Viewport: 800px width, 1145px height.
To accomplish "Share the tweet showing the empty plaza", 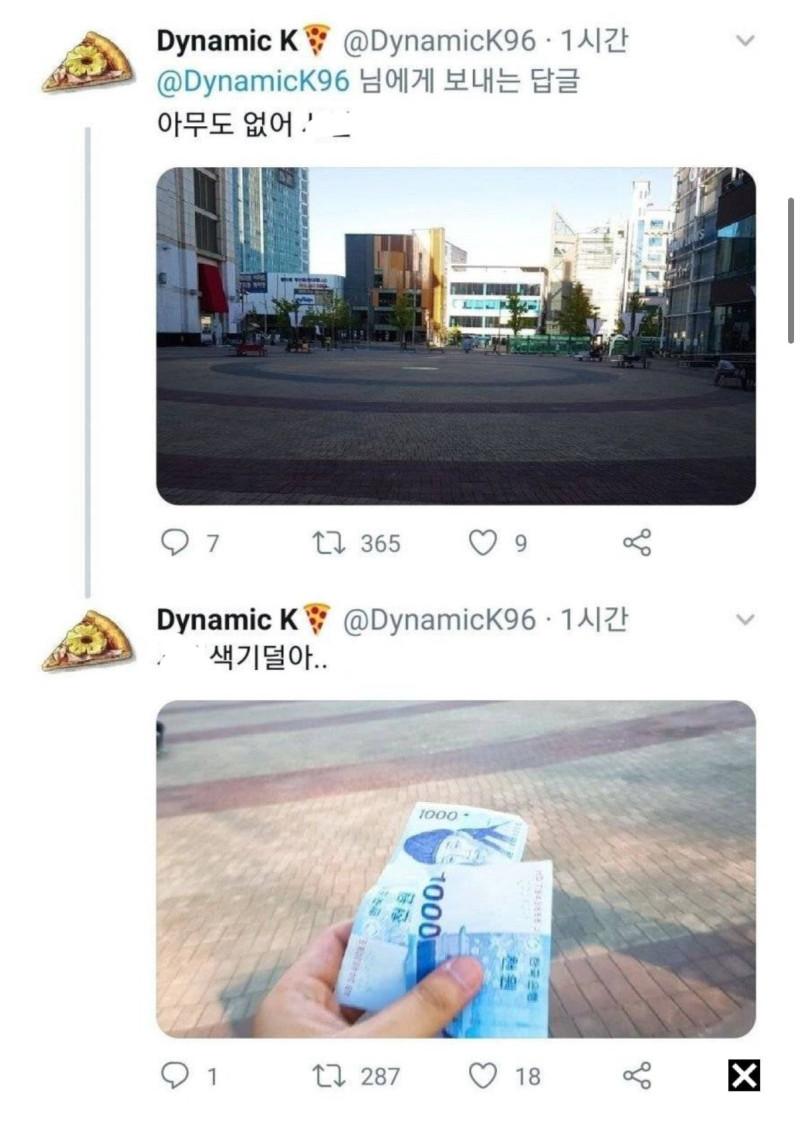I will (x=637, y=543).
